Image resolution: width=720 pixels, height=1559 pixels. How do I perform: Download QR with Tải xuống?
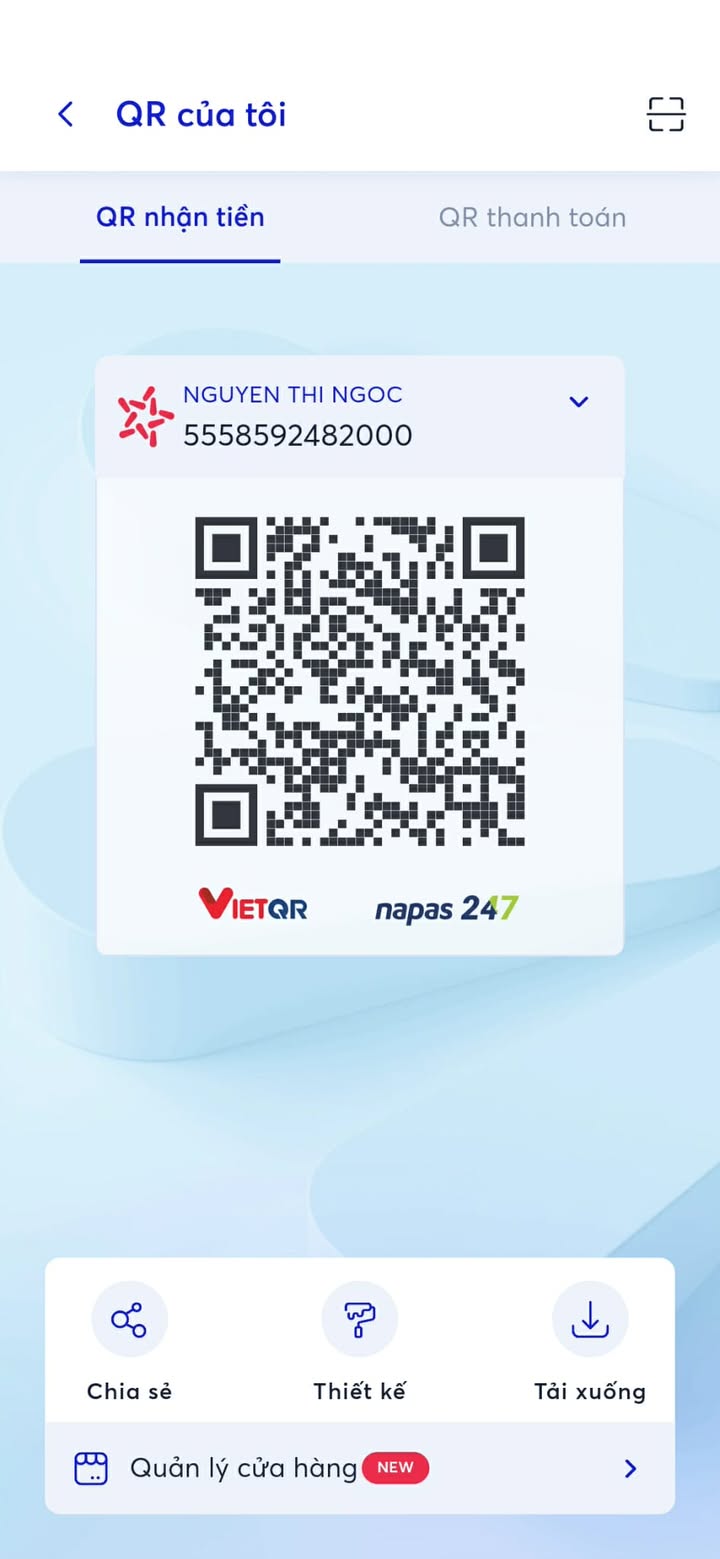click(x=590, y=1320)
